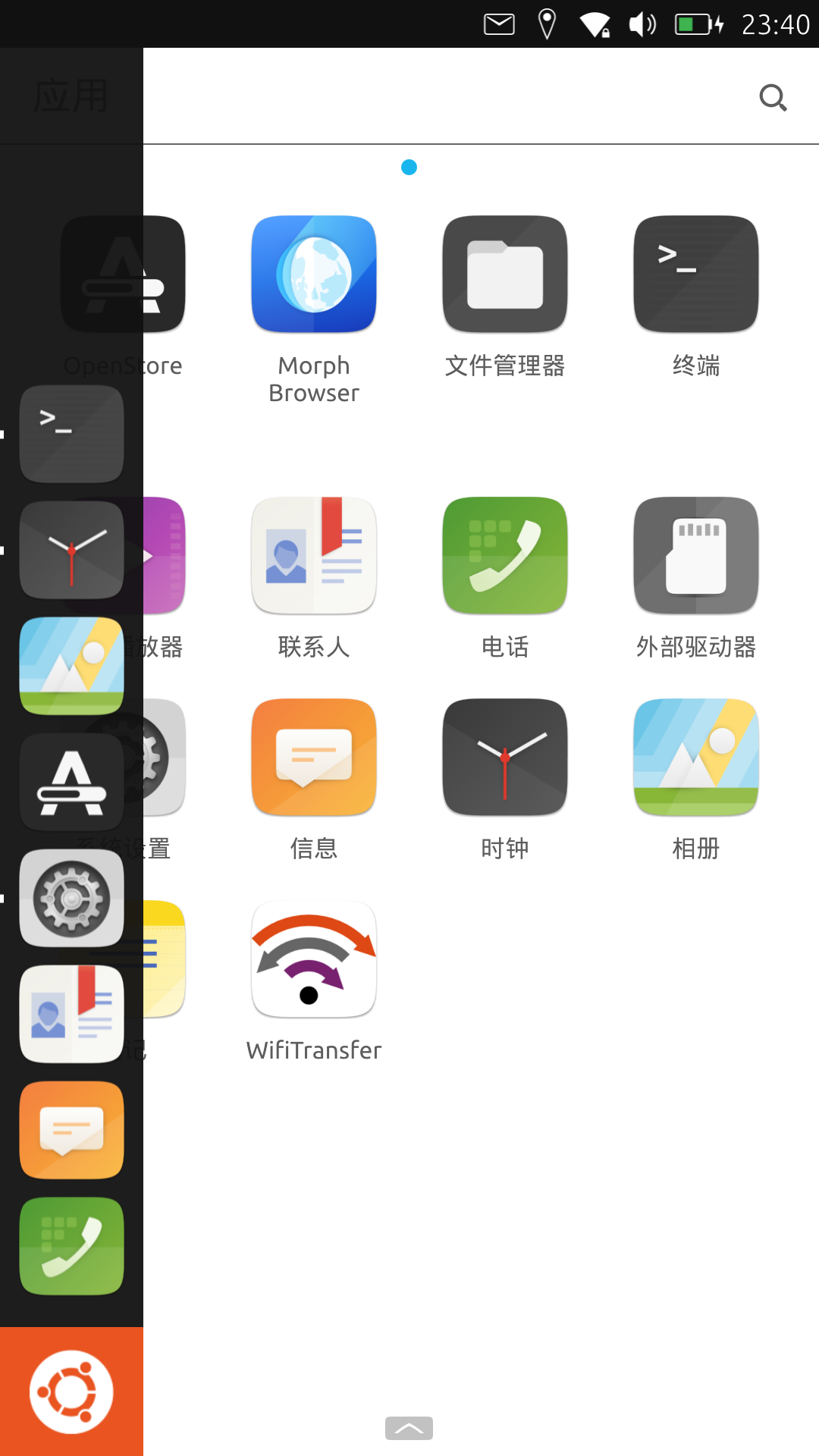Open the 信息 messaging app
This screenshot has height=1456, width=819.
313,758
